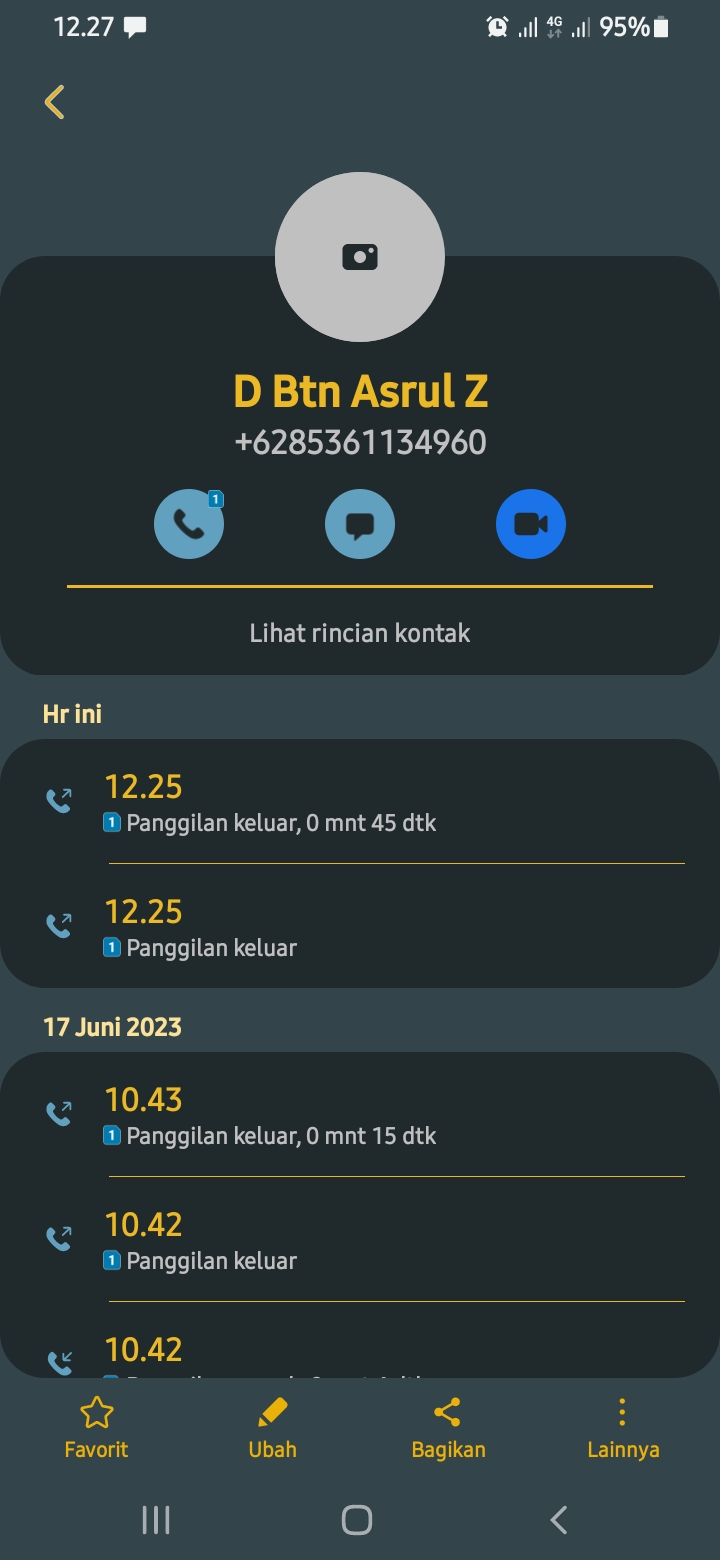Add a photo using the camera icon

point(360,256)
